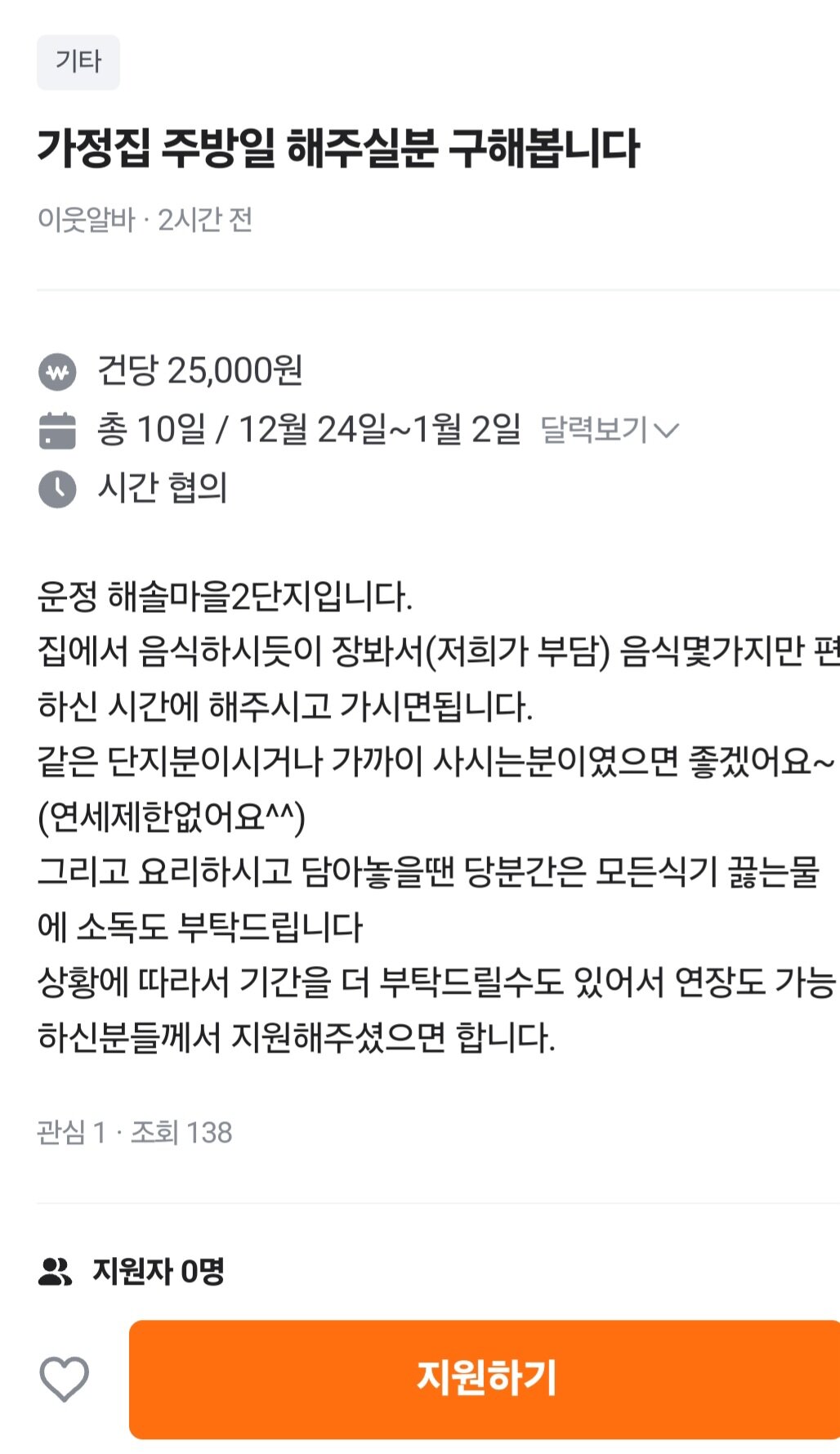Add this job post to favorites
Viewport: 840px width, 1454px height.
65,1378
